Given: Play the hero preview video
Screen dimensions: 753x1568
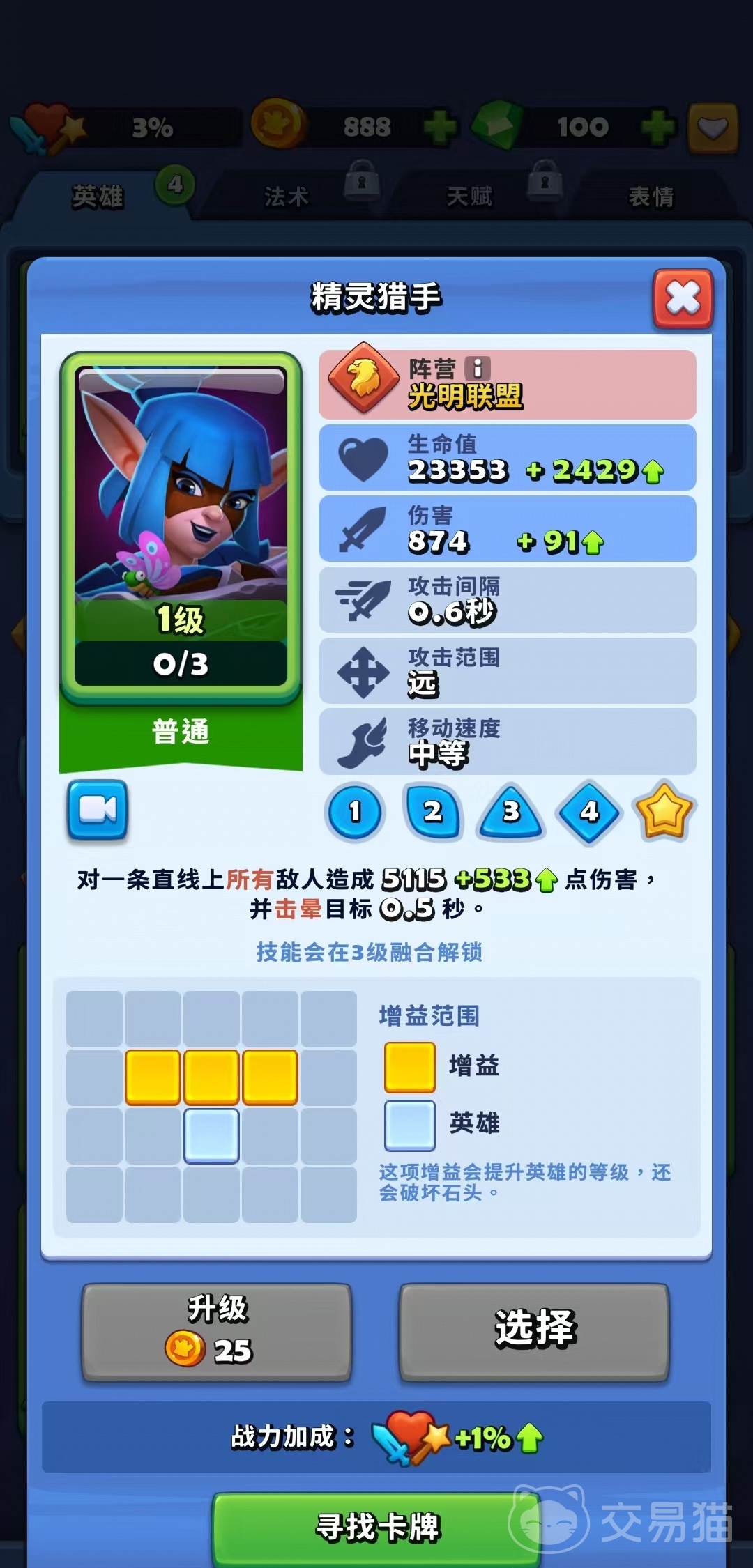Looking at the screenshot, I should (98, 809).
